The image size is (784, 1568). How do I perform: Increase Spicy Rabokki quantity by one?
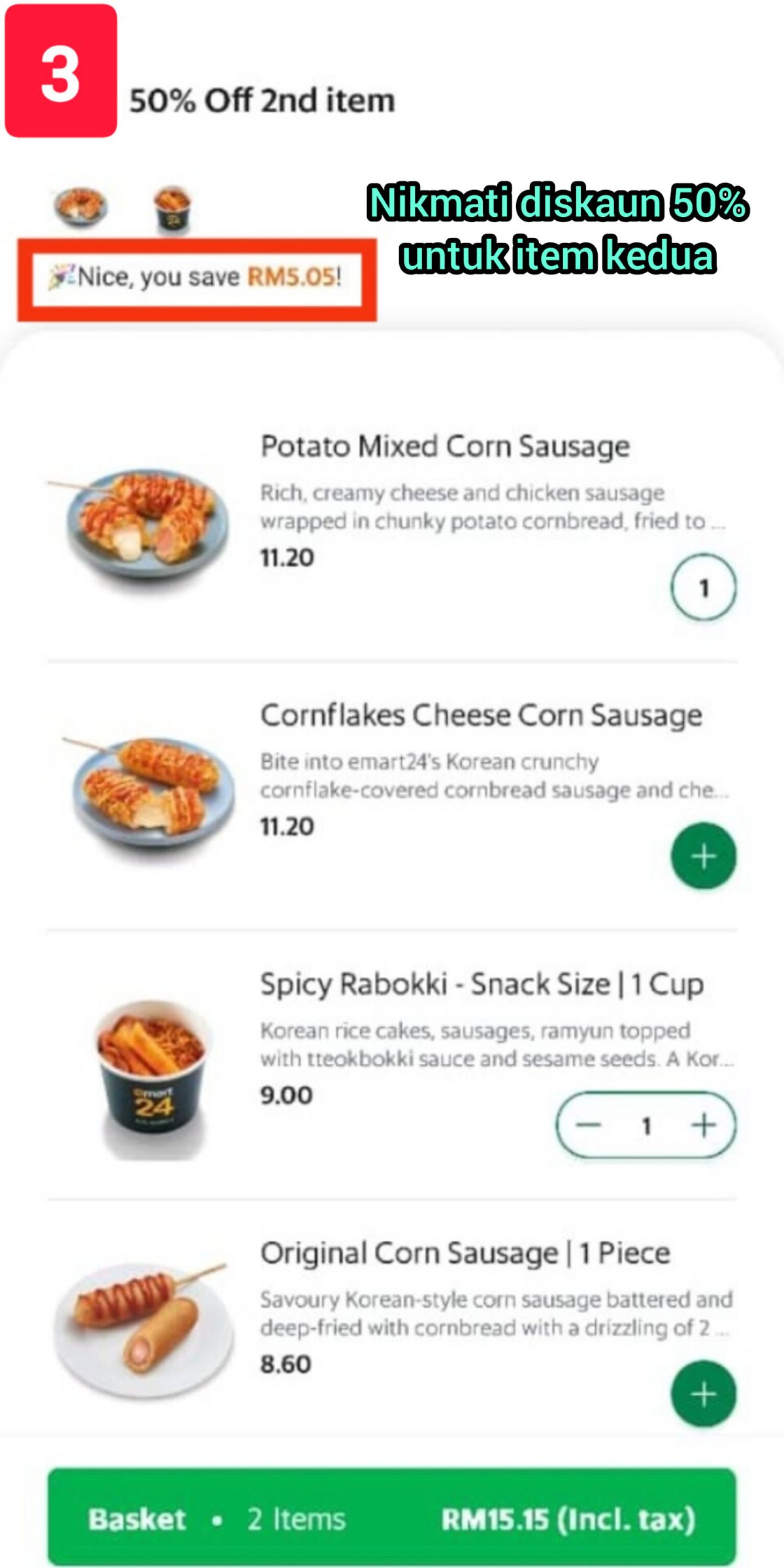click(704, 1125)
